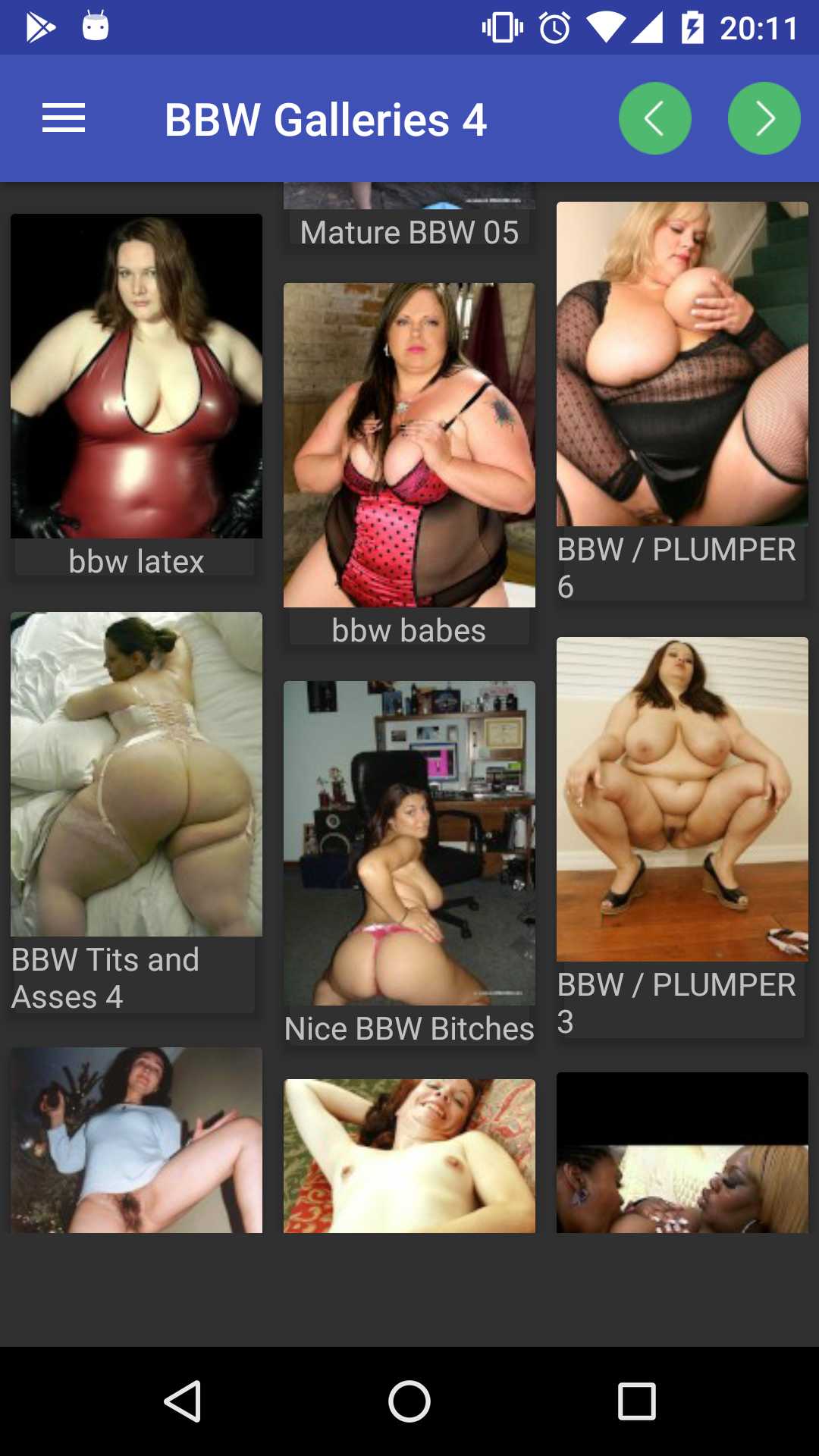Go to the previous gallery page
Viewport: 819px width, 1456px height.
(654, 119)
